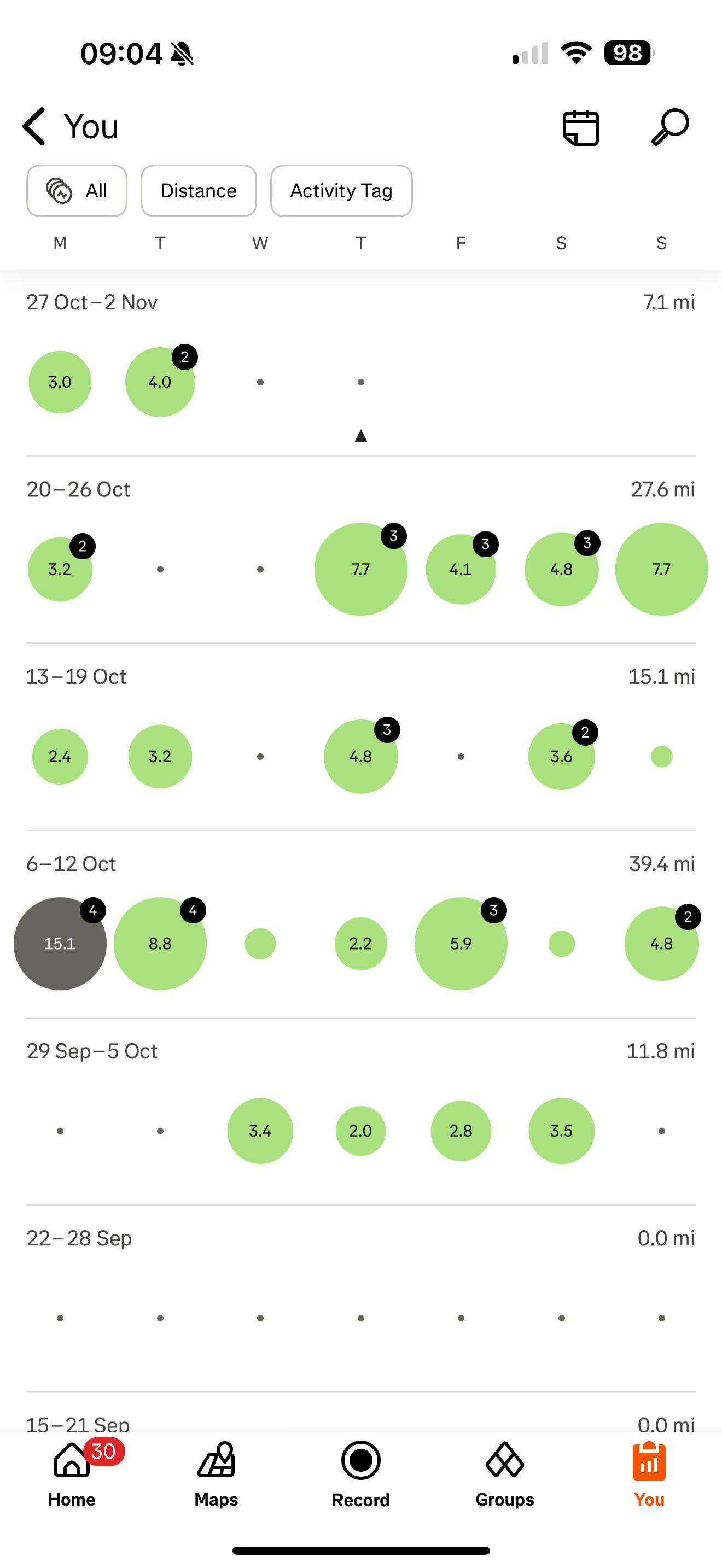Image resolution: width=722 pixels, height=1568 pixels.
Task: Open the 8.8 mile Tuesday bubble
Action: pos(160,944)
